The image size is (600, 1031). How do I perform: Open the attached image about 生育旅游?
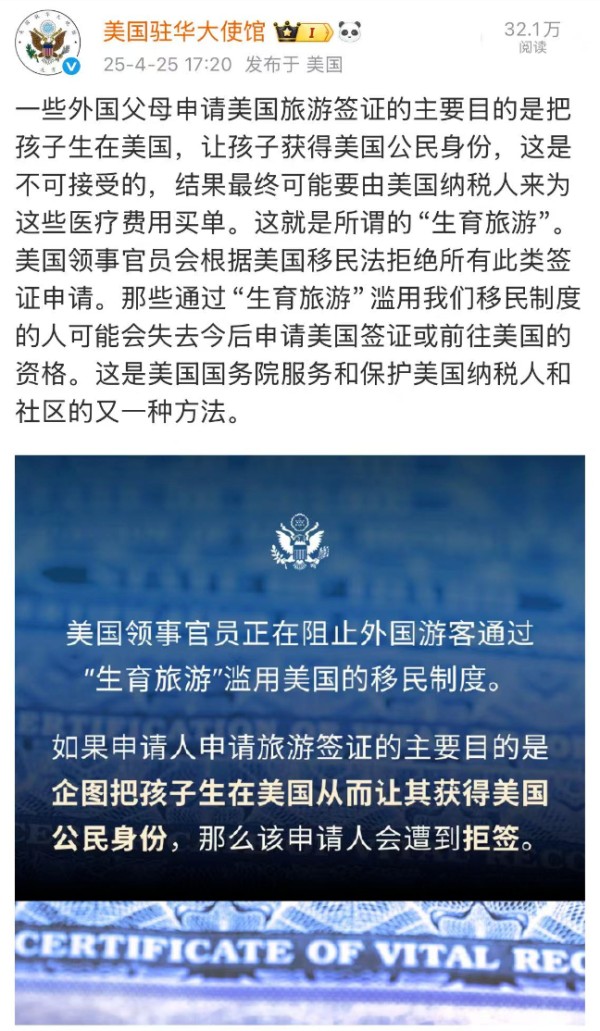point(300,739)
